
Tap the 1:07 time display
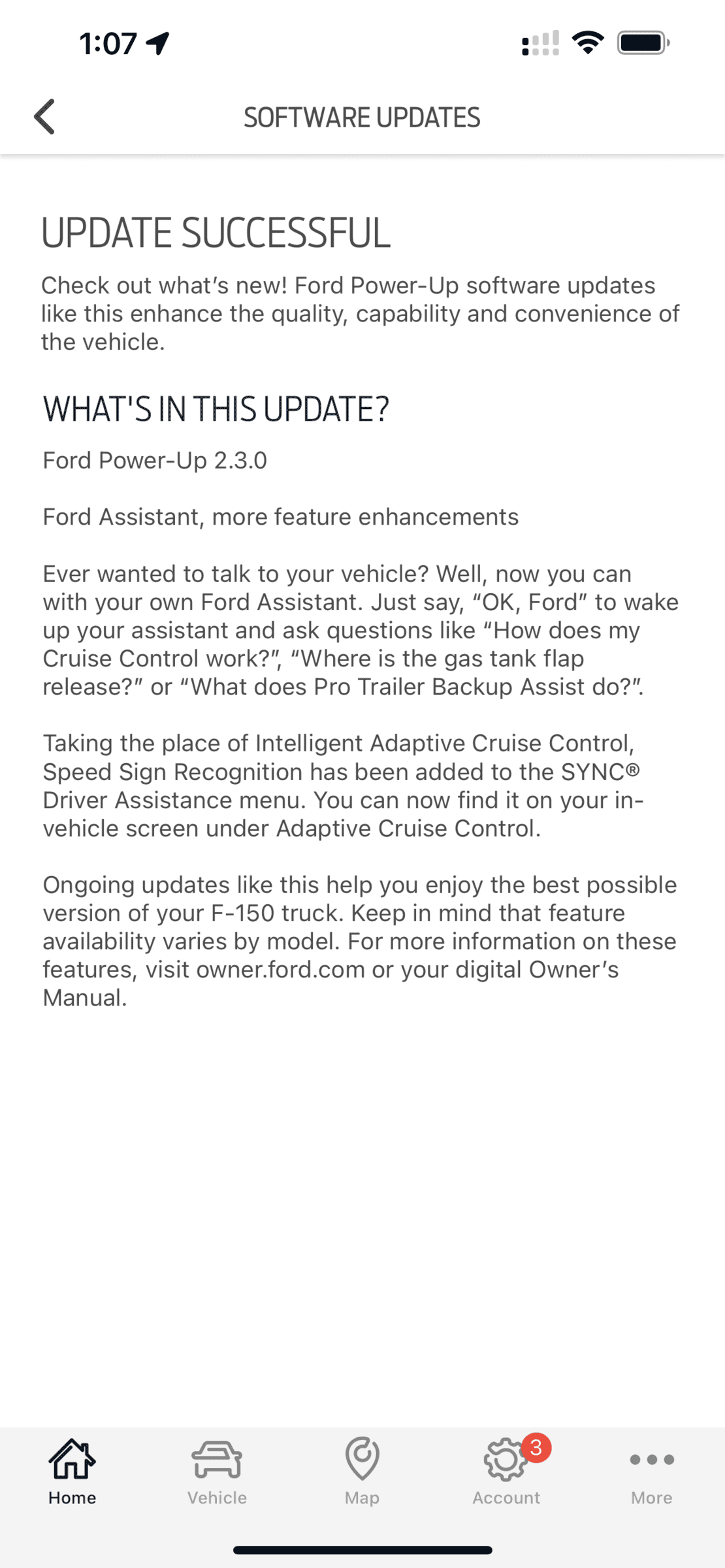pos(108,41)
